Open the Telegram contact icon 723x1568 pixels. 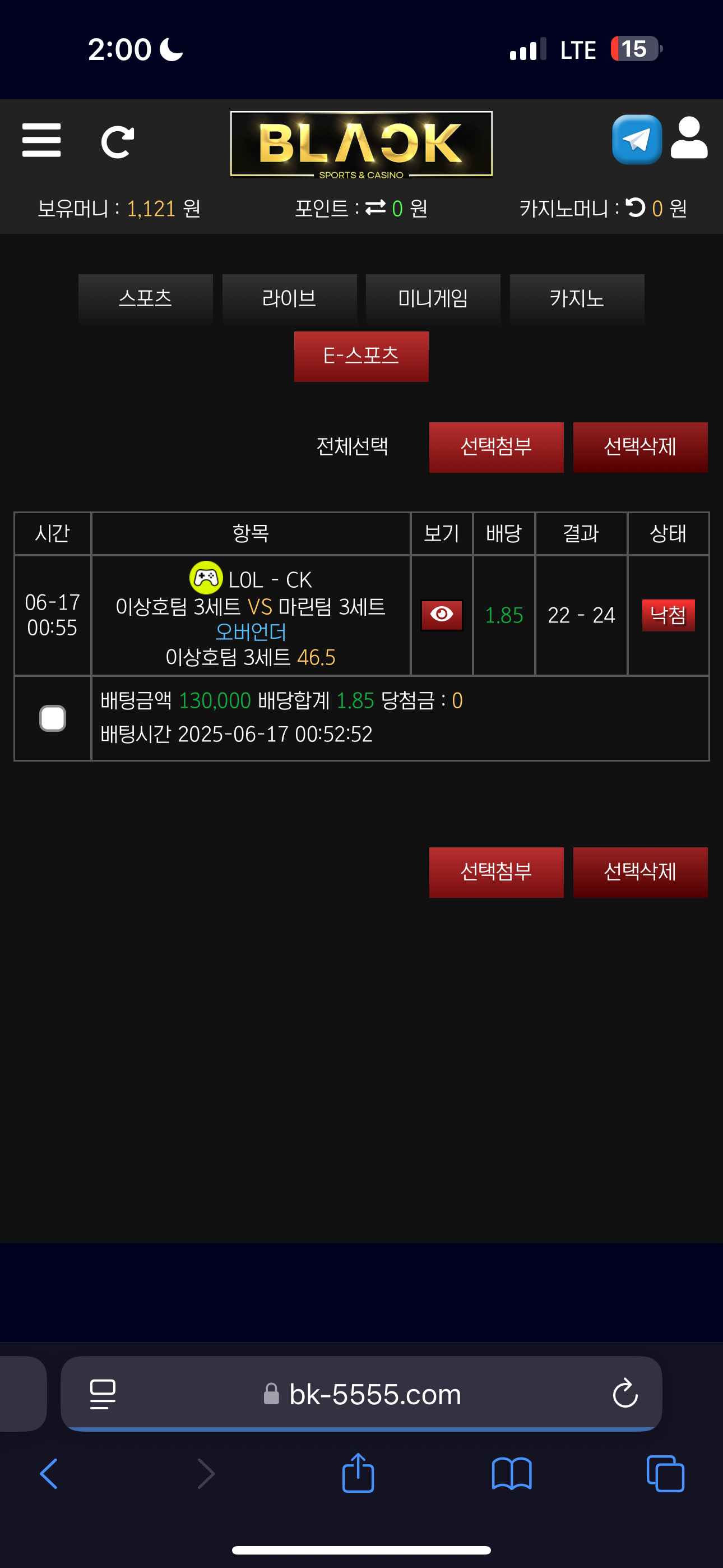pyautogui.click(x=637, y=140)
